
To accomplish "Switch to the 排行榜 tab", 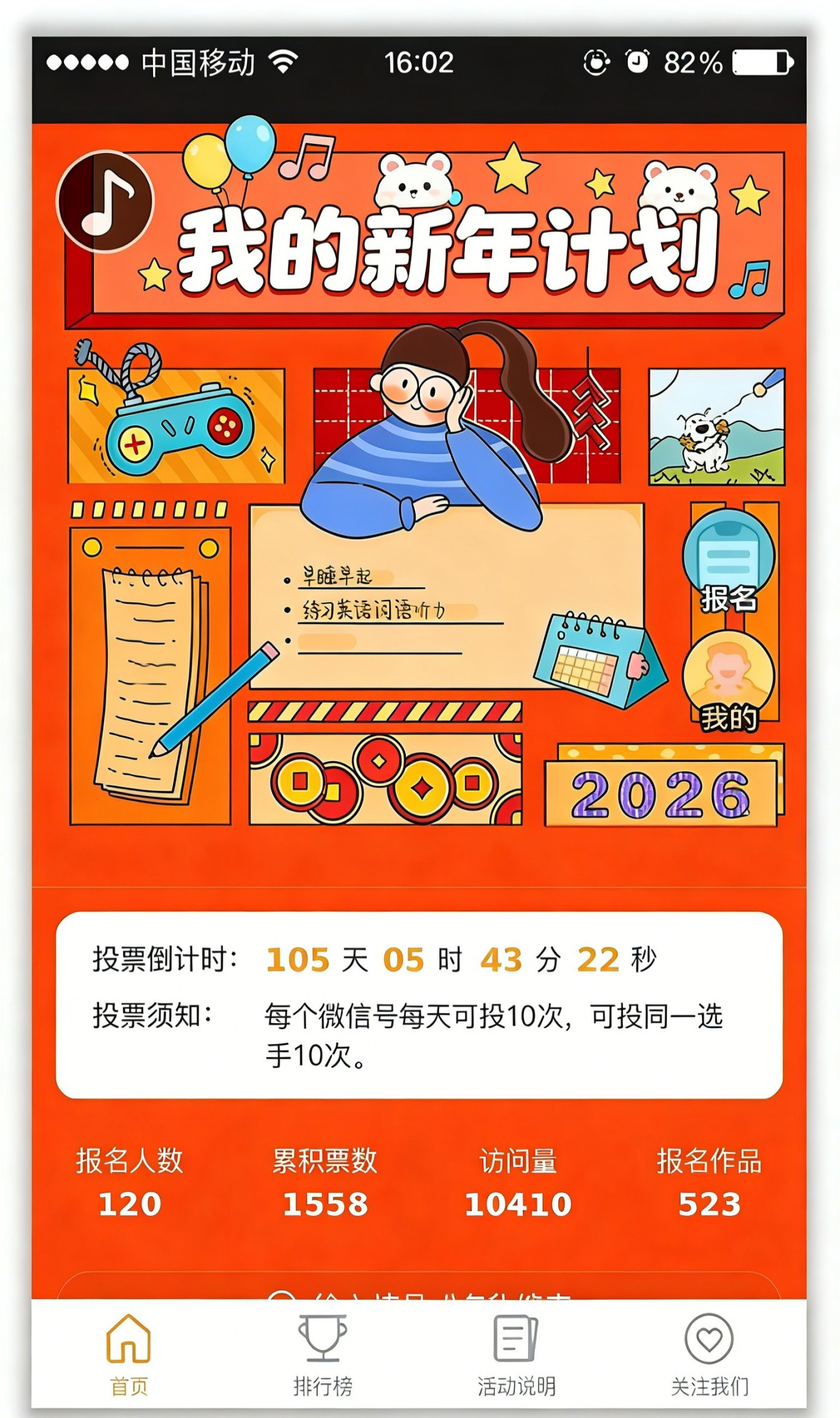I will pyautogui.click(x=323, y=1352).
